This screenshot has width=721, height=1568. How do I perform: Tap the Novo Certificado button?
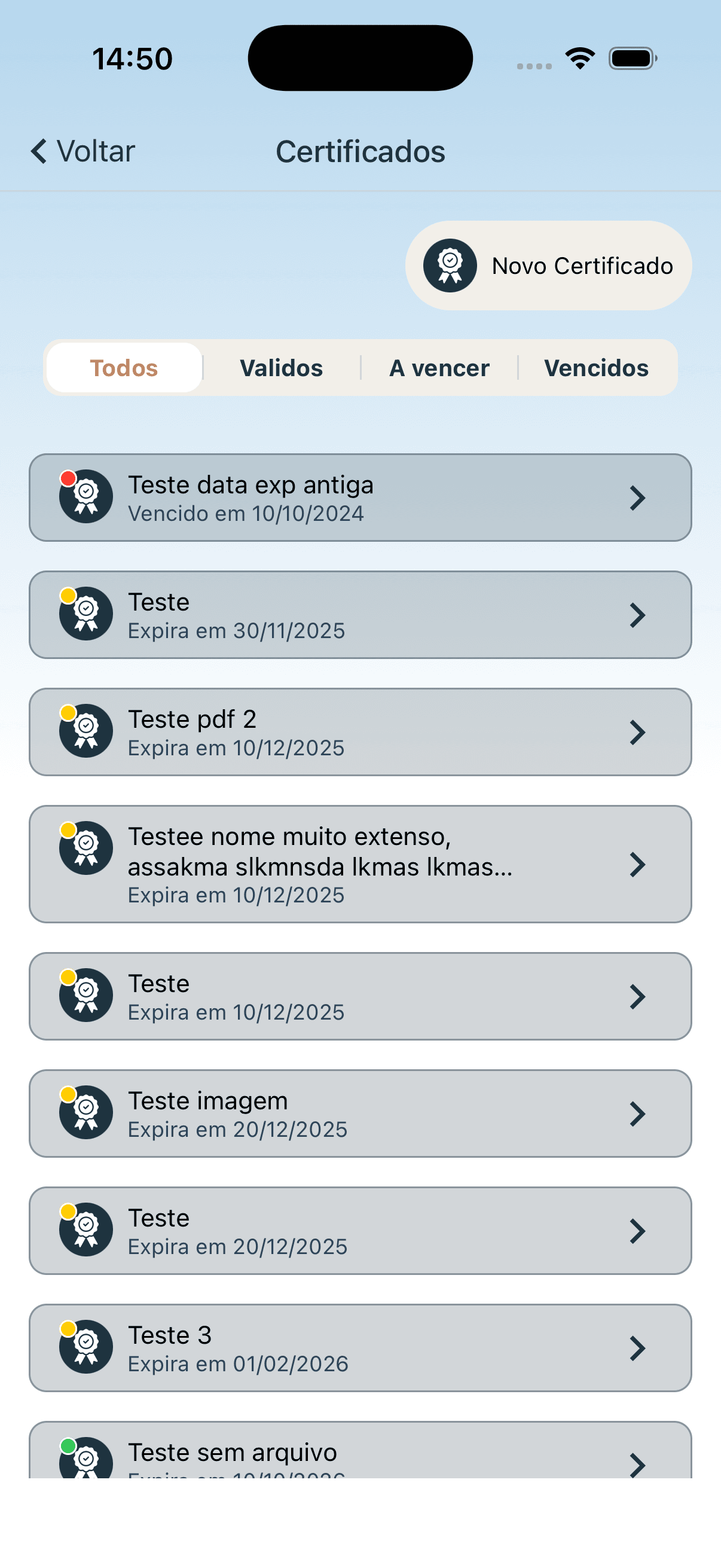click(x=547, y=266)
